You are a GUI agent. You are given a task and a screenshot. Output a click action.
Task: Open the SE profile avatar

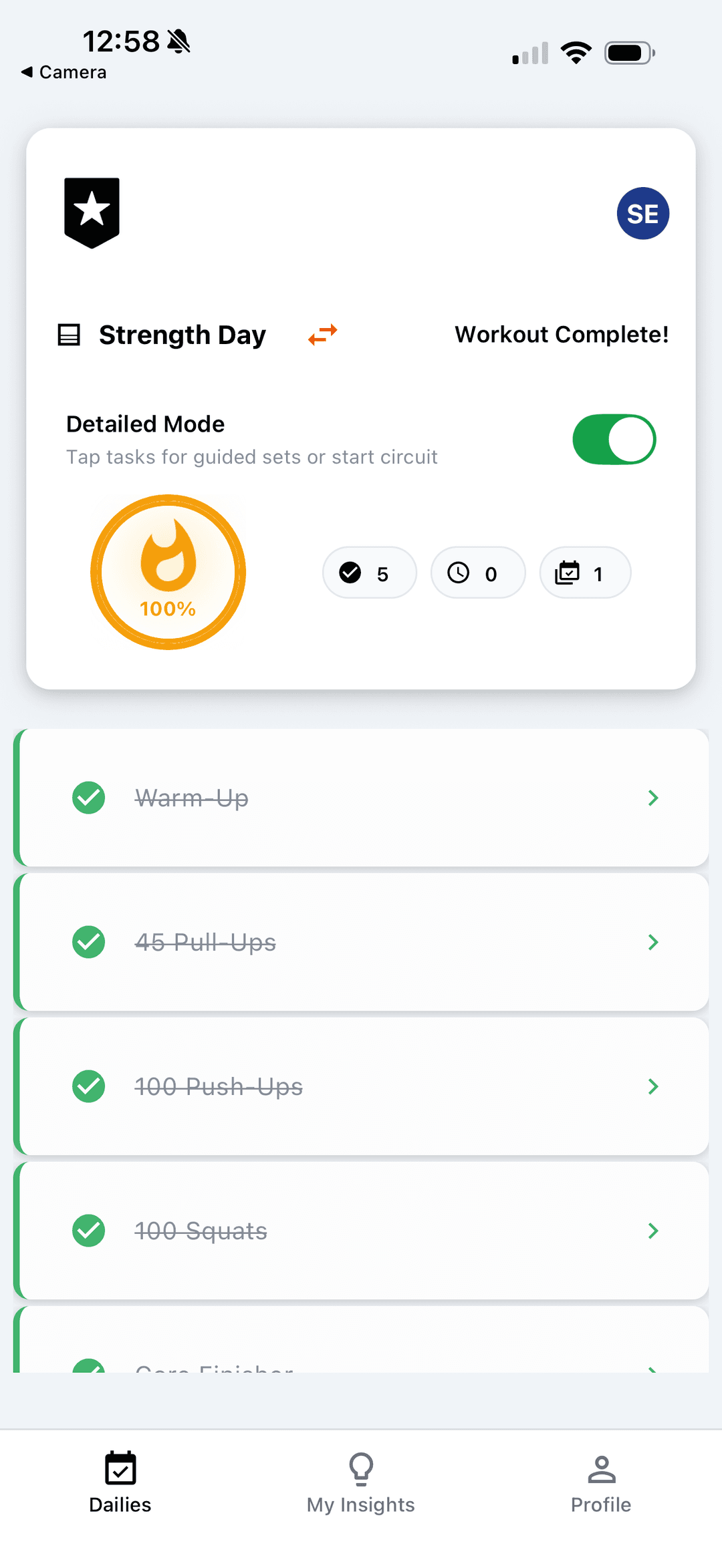pos(642,214)
